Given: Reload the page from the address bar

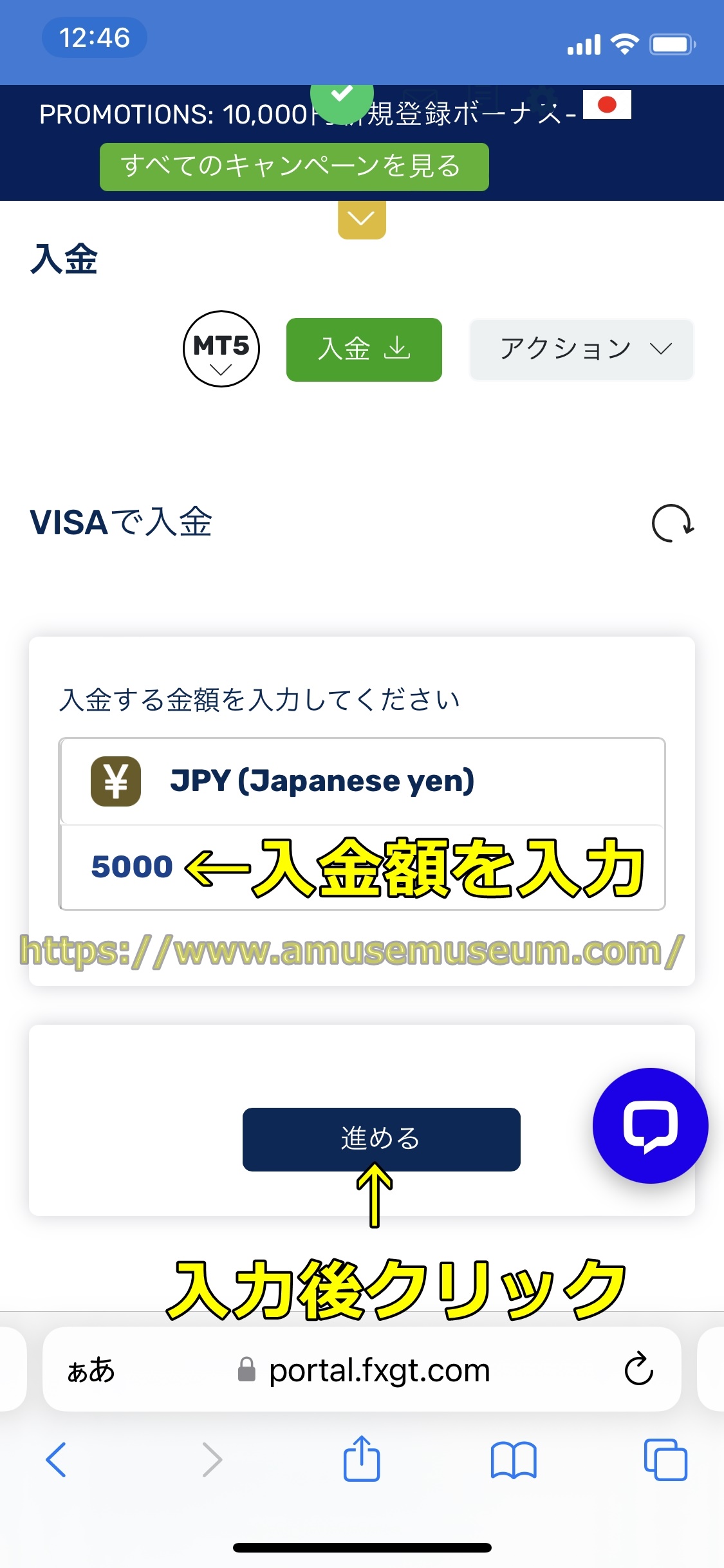Looking at the screenshot, I should pos(638,1369).
